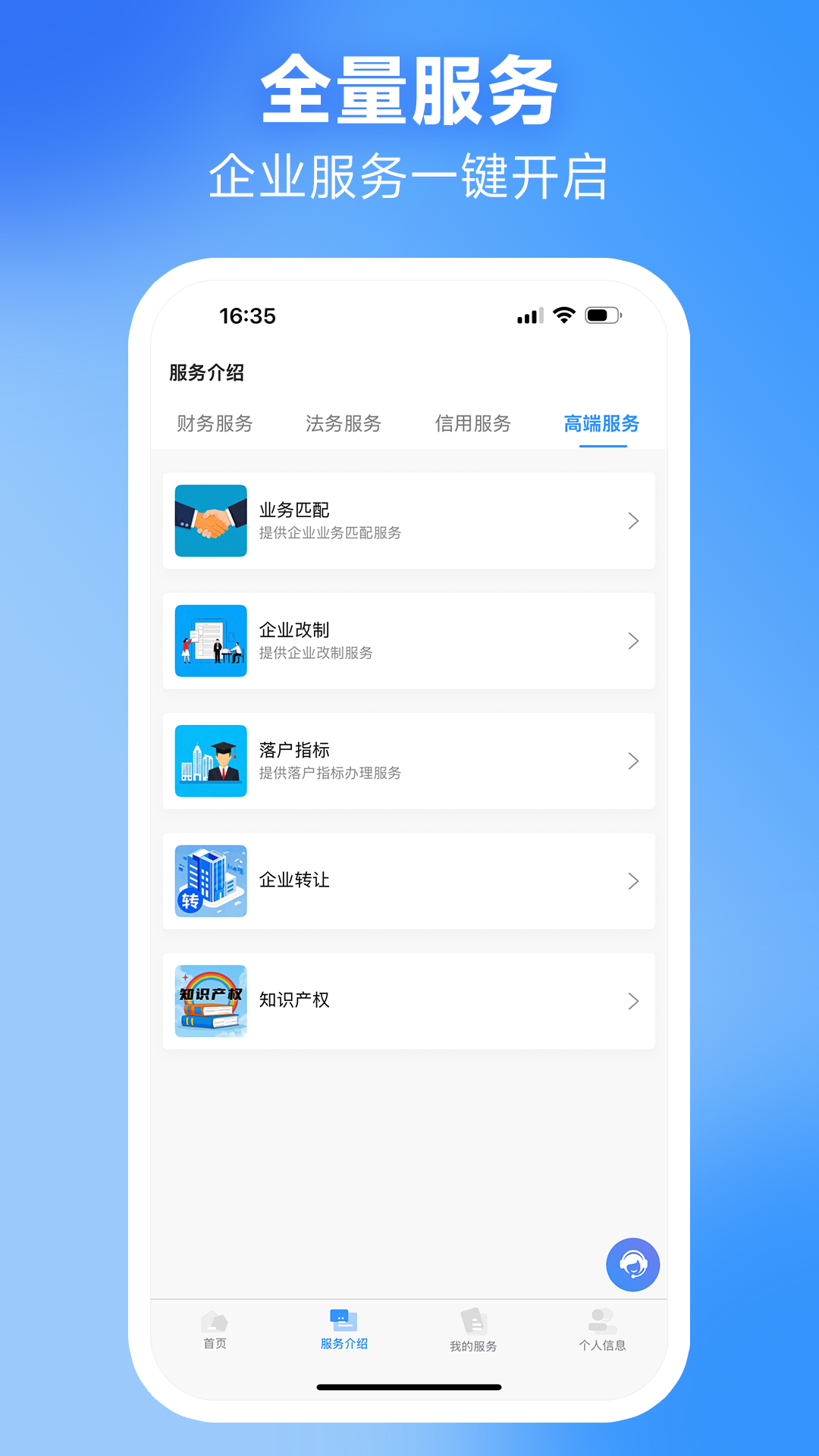Screen dimensions: 819x1456
Task: Tap the 企业转让 service label
Action: tap(295, 880)
